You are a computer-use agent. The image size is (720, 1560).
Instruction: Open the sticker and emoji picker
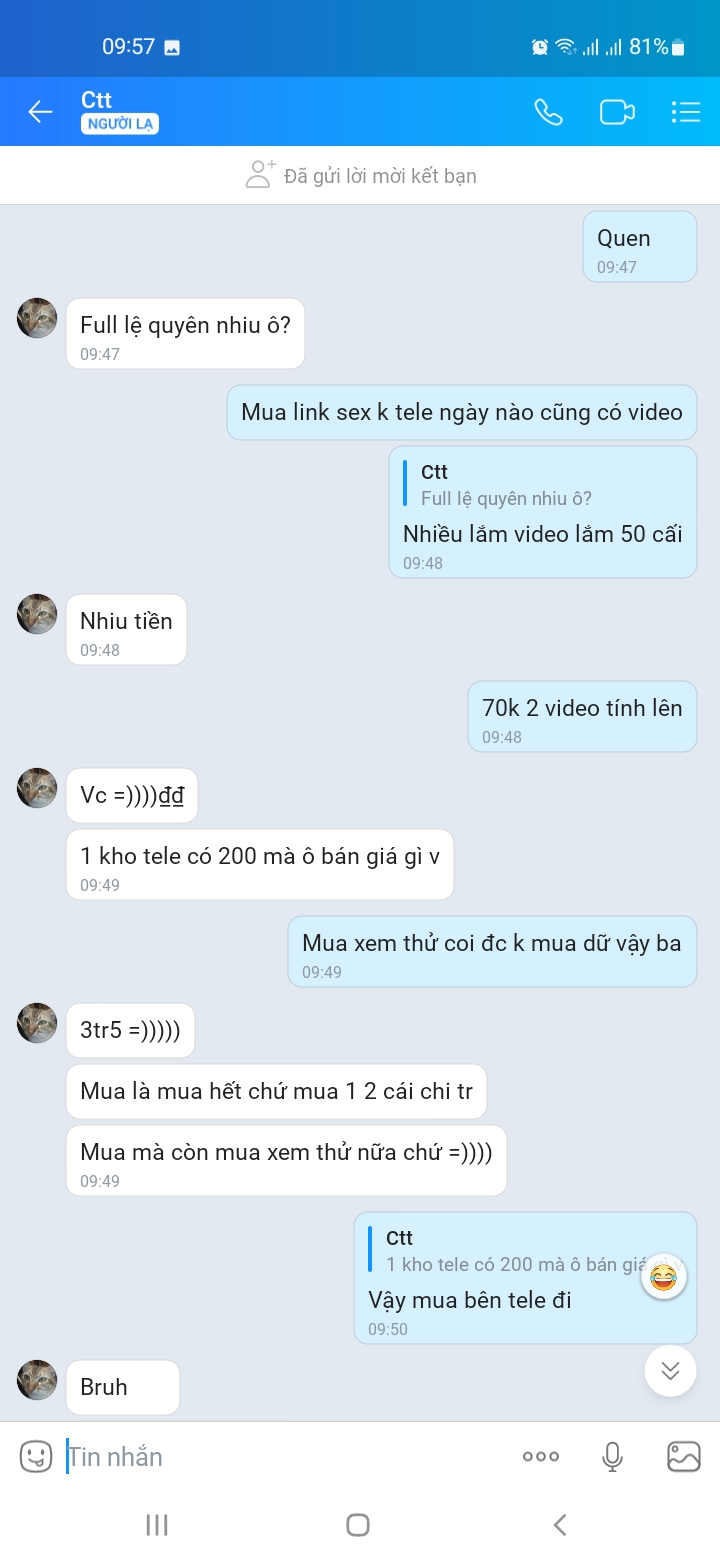pos(36,1456)
